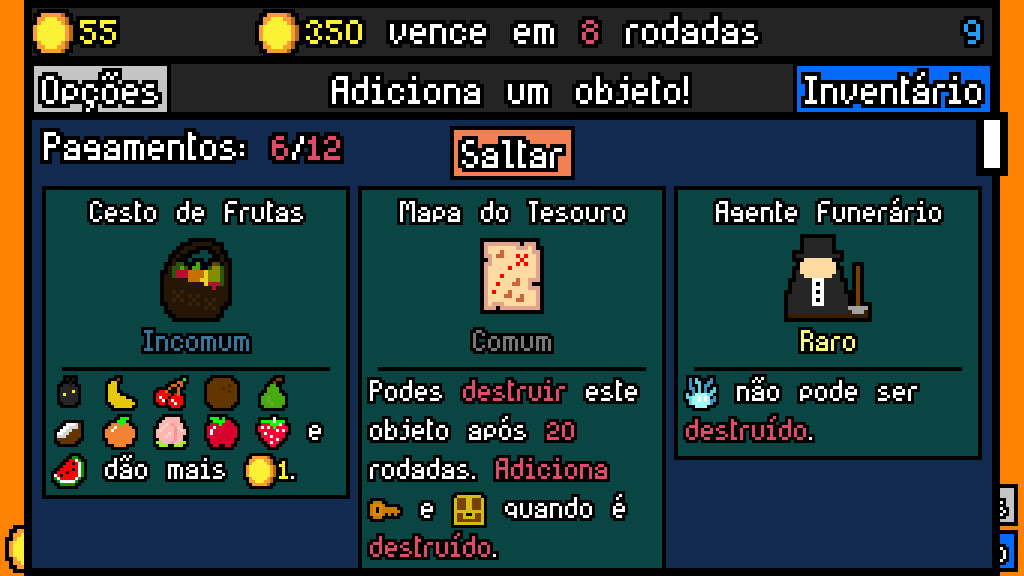This screenshot has width=1024, height=576.
Task: Open the Inventário panel
Action: pyautogui.click(x=893, y=91)
